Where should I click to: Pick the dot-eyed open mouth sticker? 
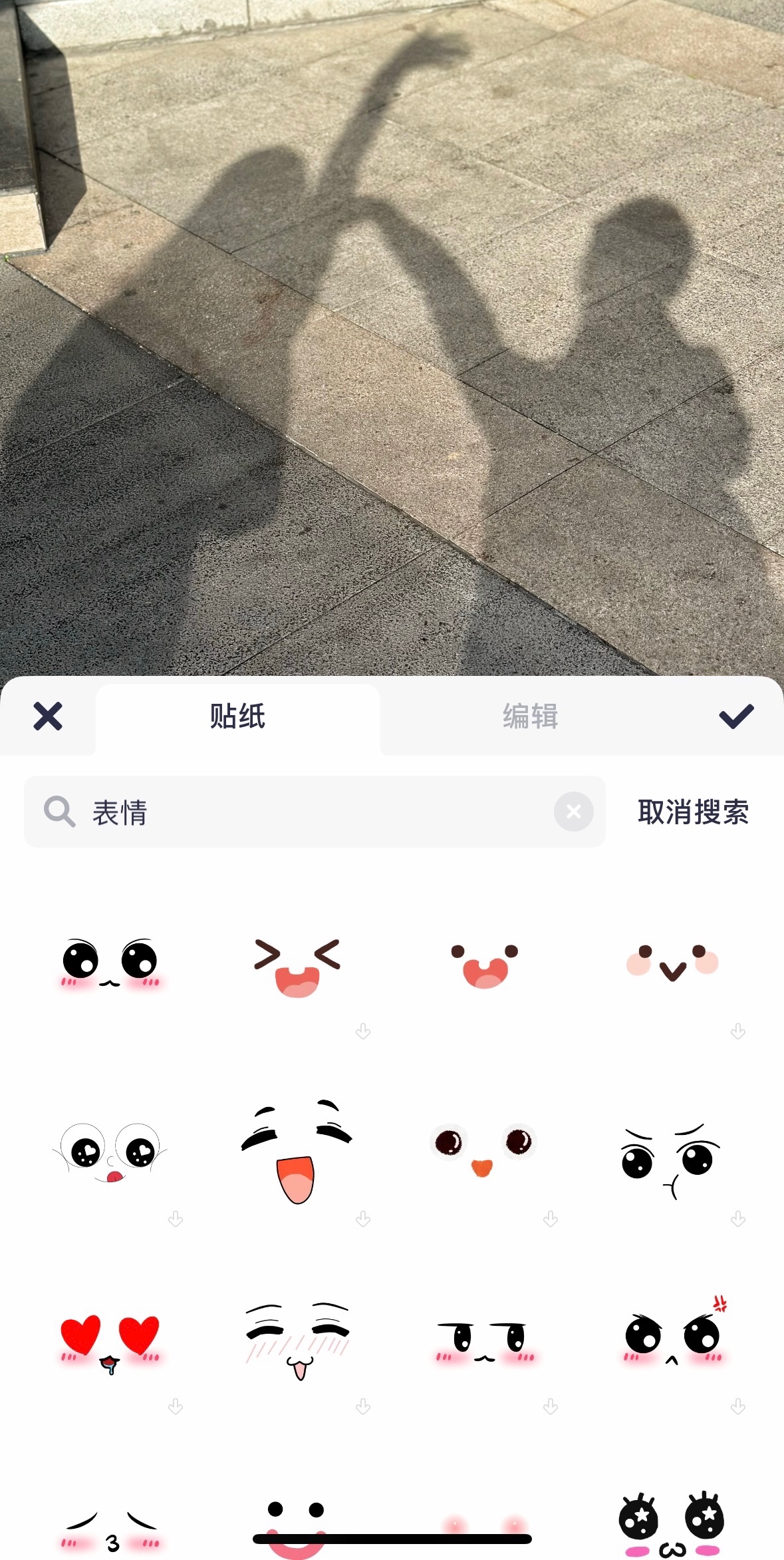click(x=485, y=965)
